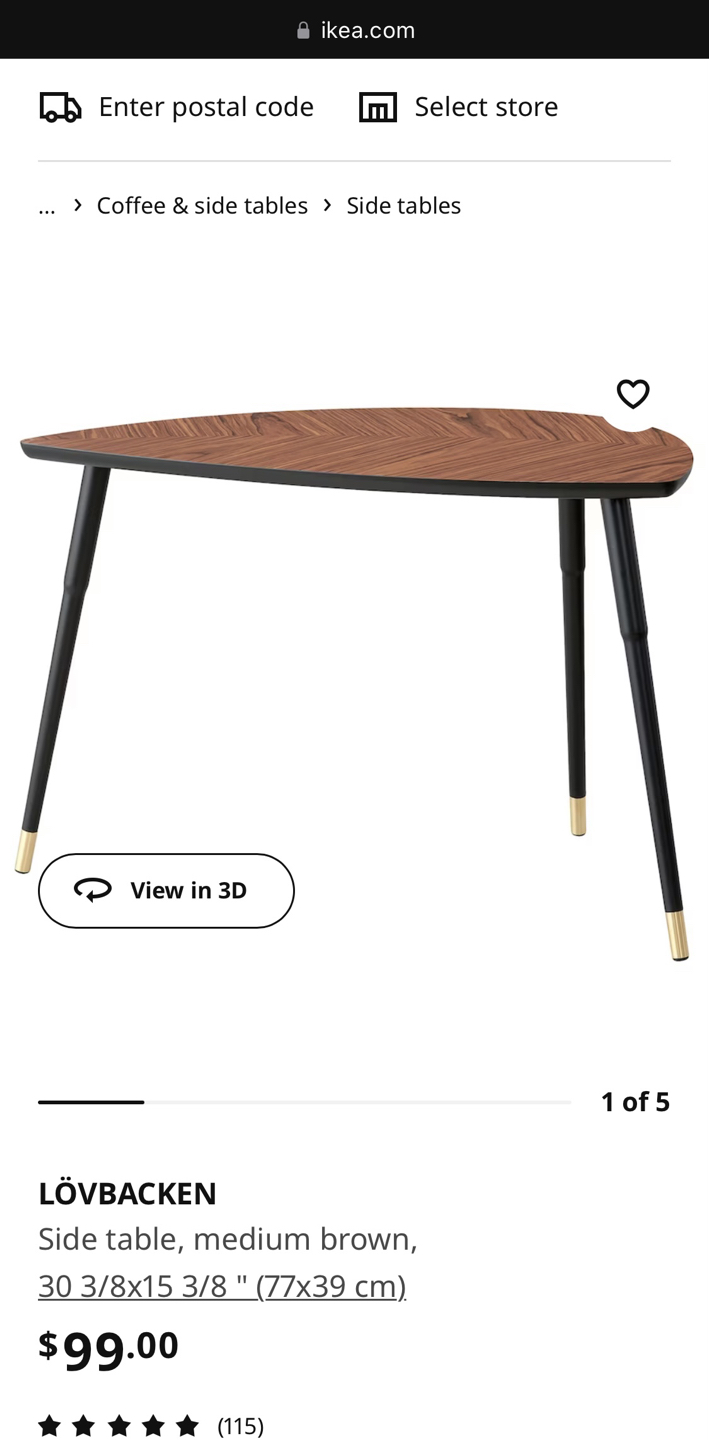Screen dimensions: 709x1440
Task: Open Side tables breadcrumb link
Action: 403,206
